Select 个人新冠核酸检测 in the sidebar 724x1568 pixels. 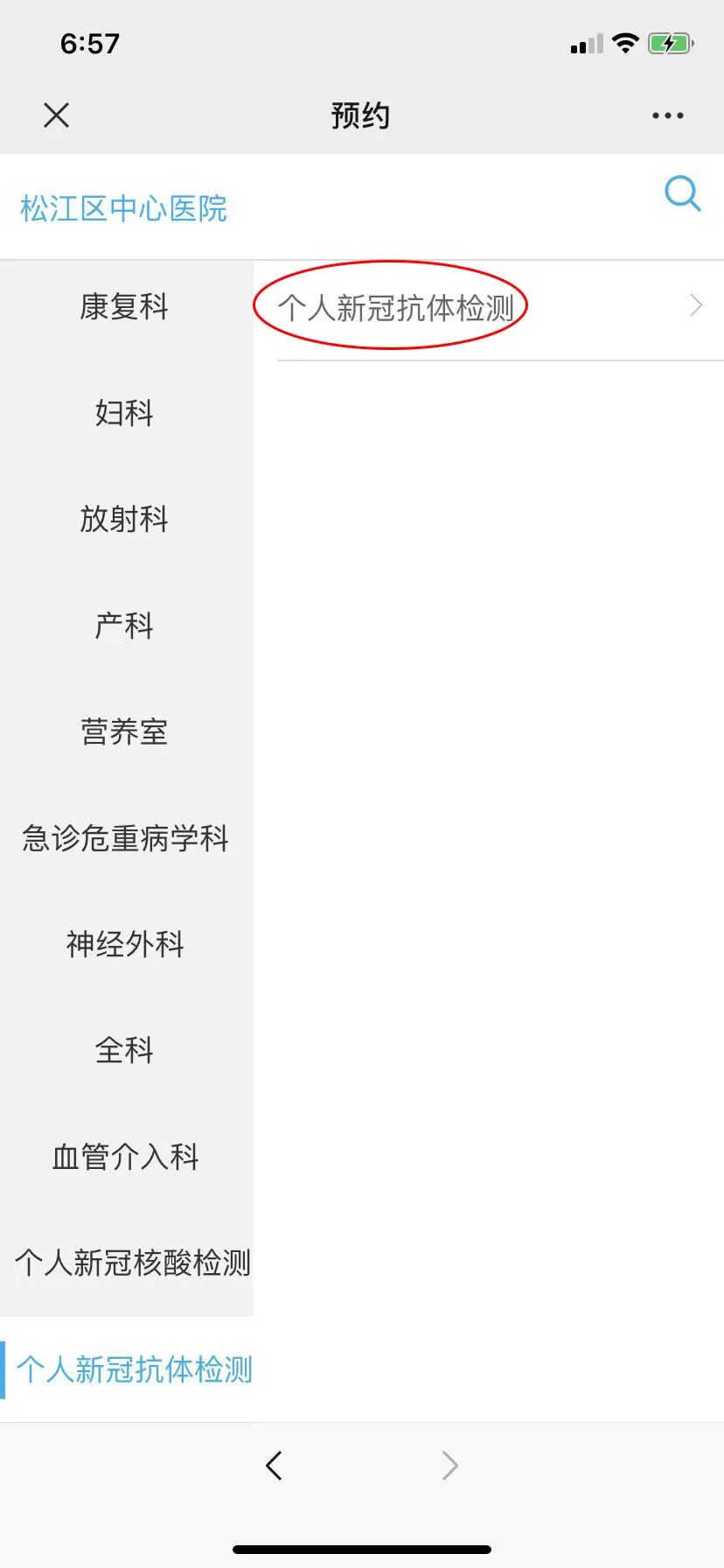point(127,1263)
